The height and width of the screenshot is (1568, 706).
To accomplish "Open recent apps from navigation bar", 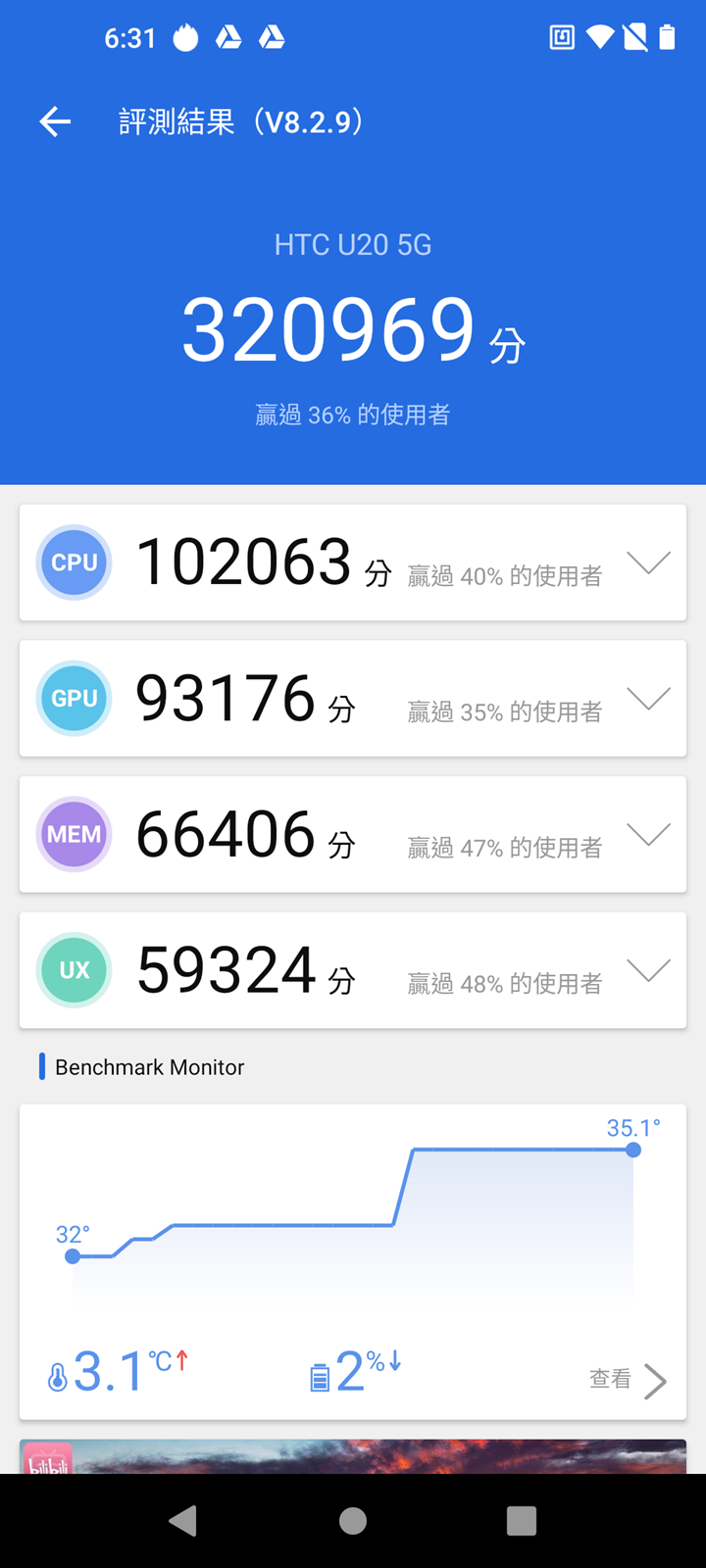I will (x=522, y=1520).
